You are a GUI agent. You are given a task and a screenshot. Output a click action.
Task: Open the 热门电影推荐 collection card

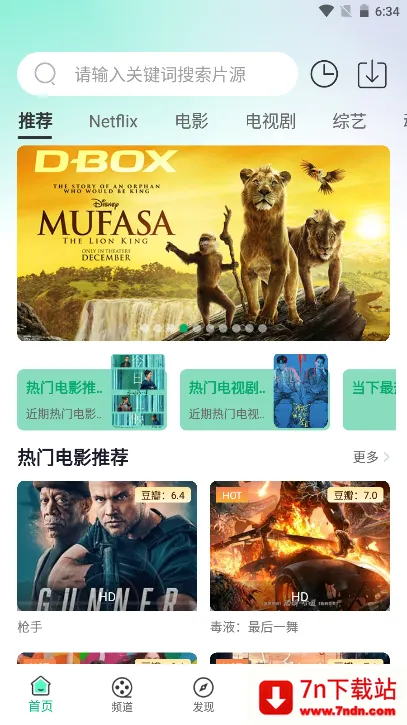[x=92, y=393]
